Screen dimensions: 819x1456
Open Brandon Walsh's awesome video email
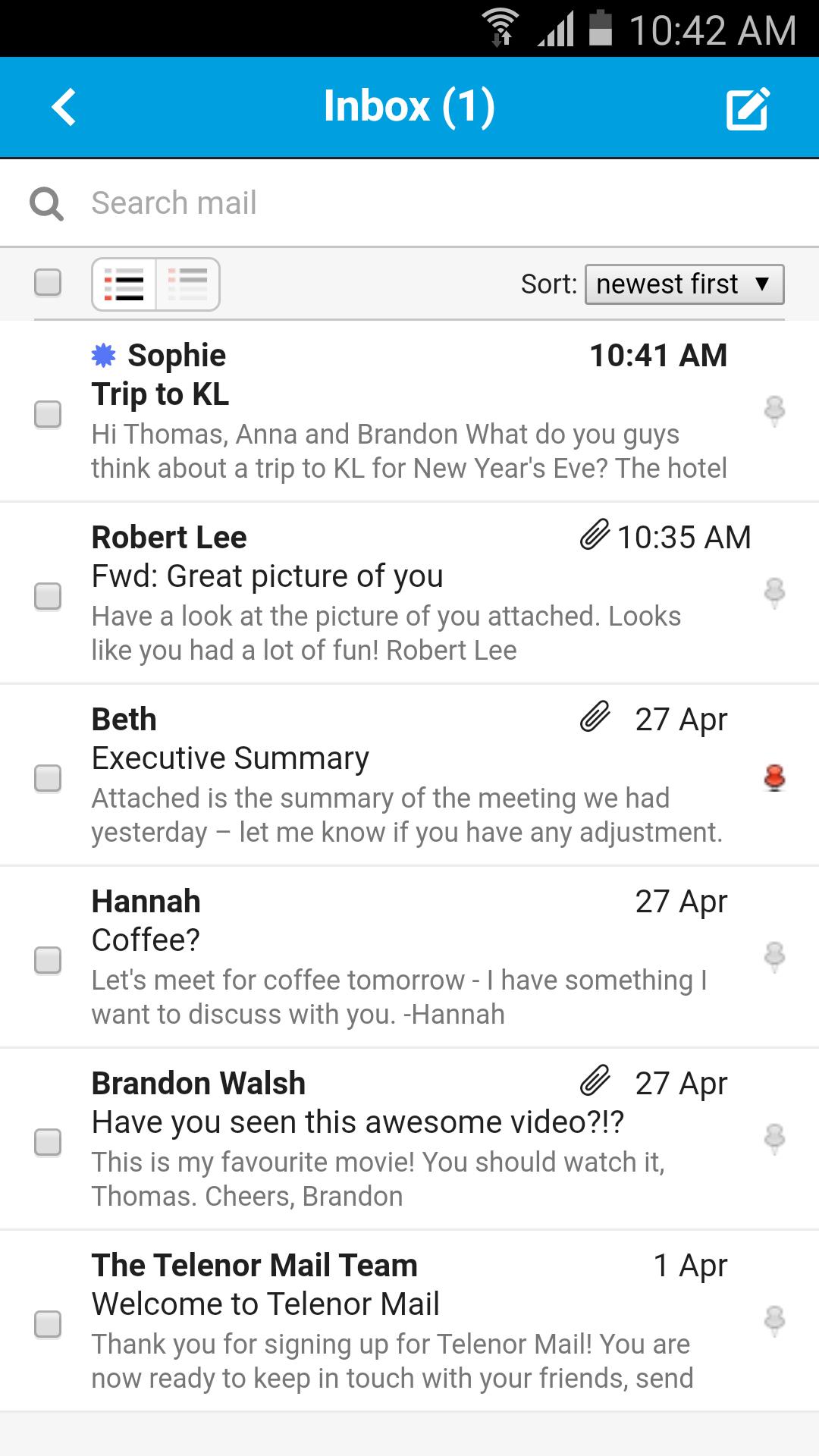click(x=409, y=1141)
